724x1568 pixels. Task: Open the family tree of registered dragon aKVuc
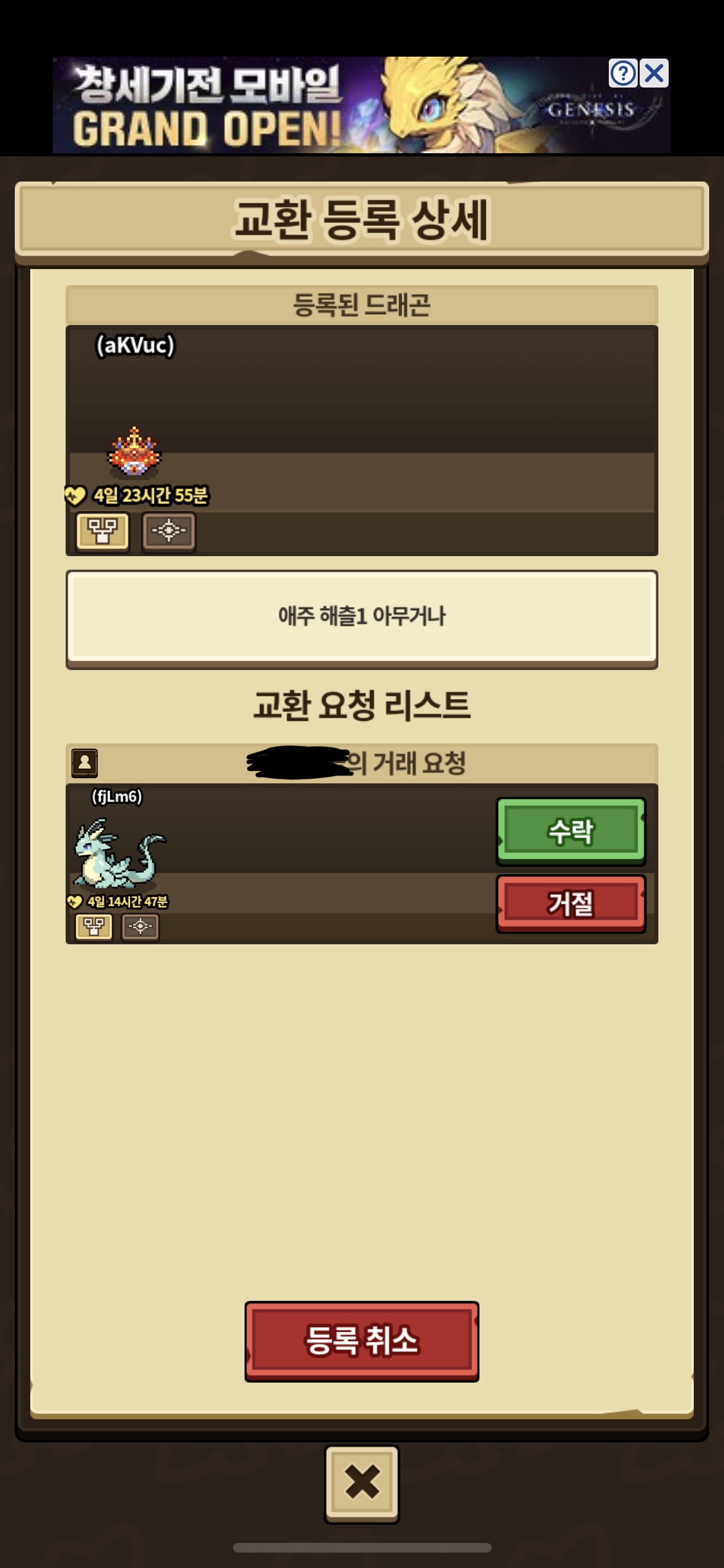(103, 532)
